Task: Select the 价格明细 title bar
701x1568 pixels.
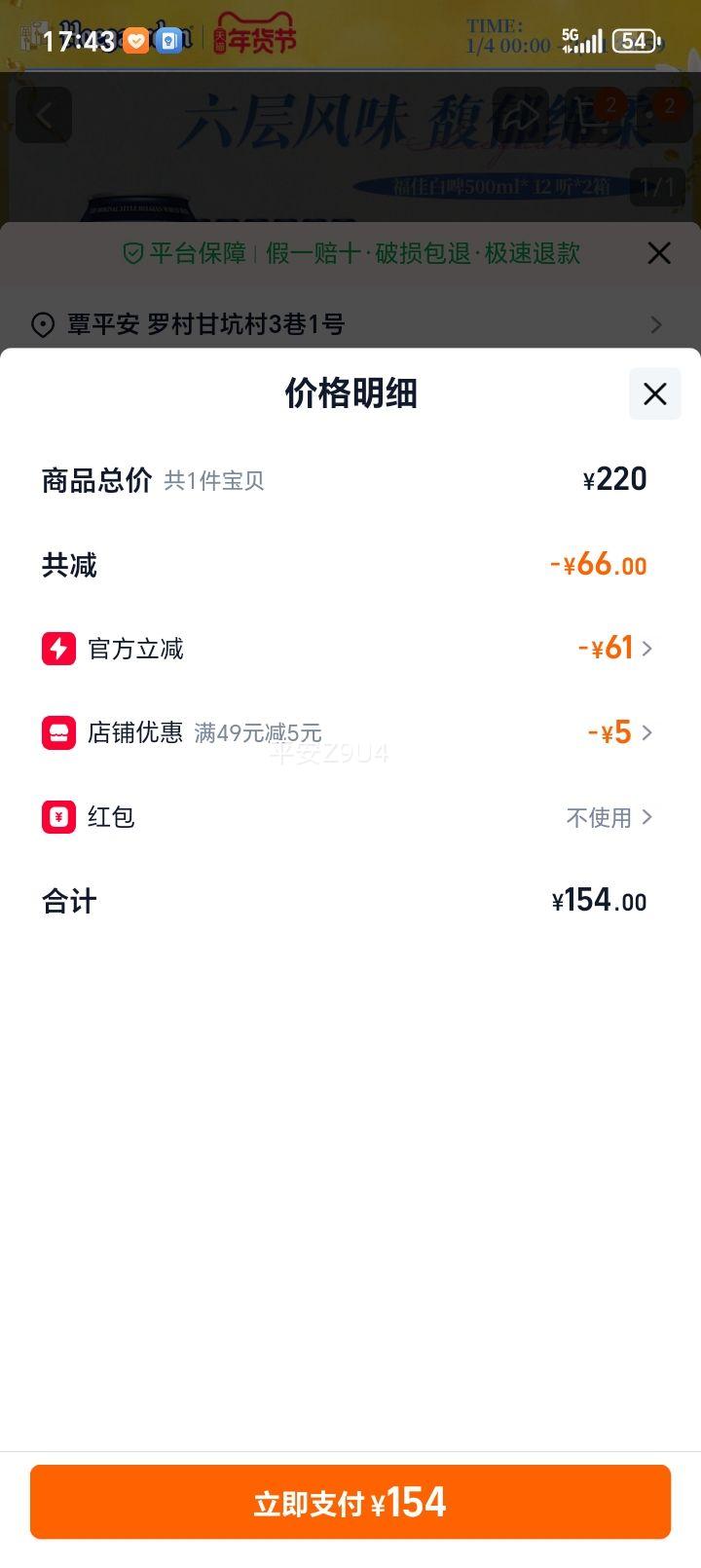Action: (x=350, y=393)
